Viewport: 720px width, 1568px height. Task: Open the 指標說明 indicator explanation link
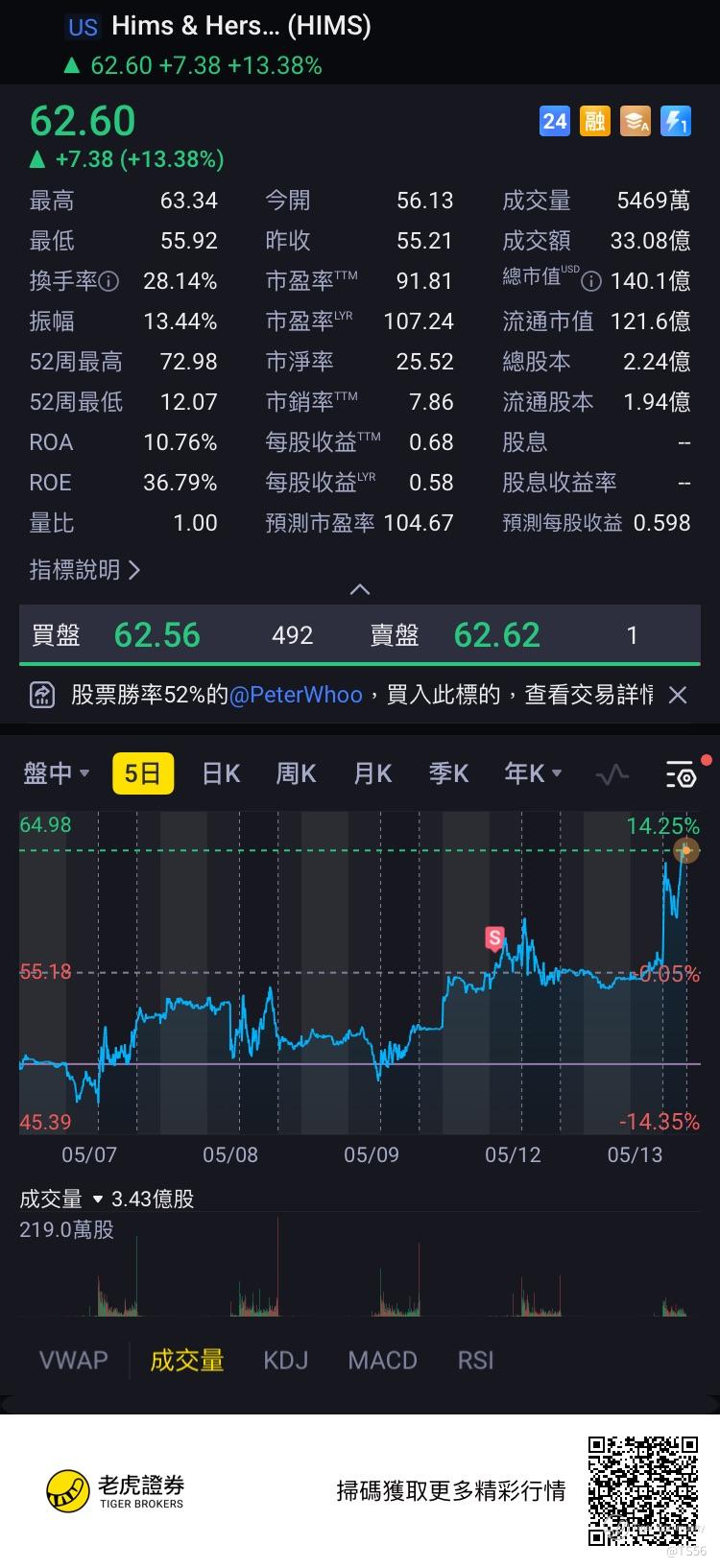84,570
